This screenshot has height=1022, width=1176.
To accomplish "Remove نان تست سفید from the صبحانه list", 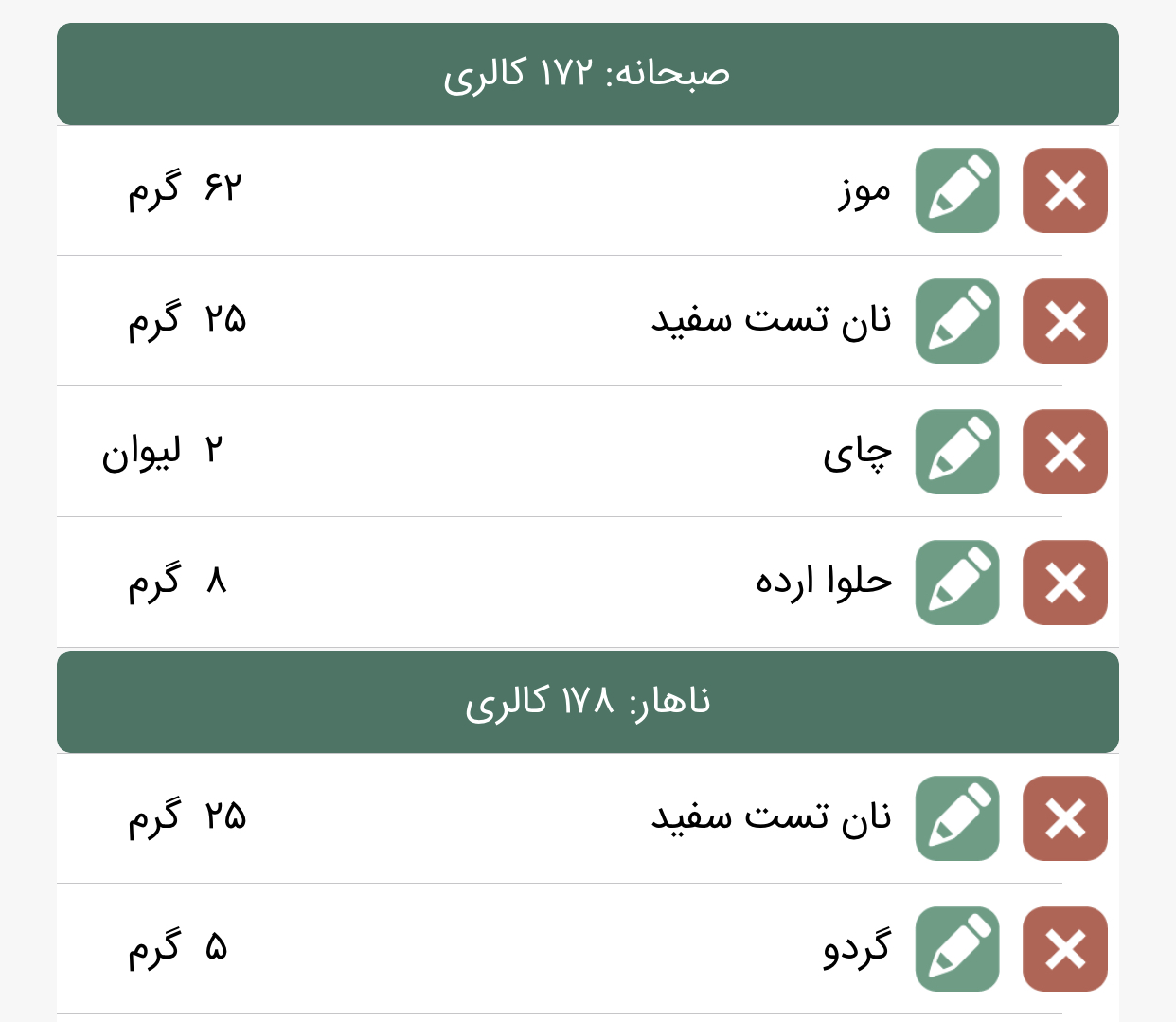I will point(1064,321).
